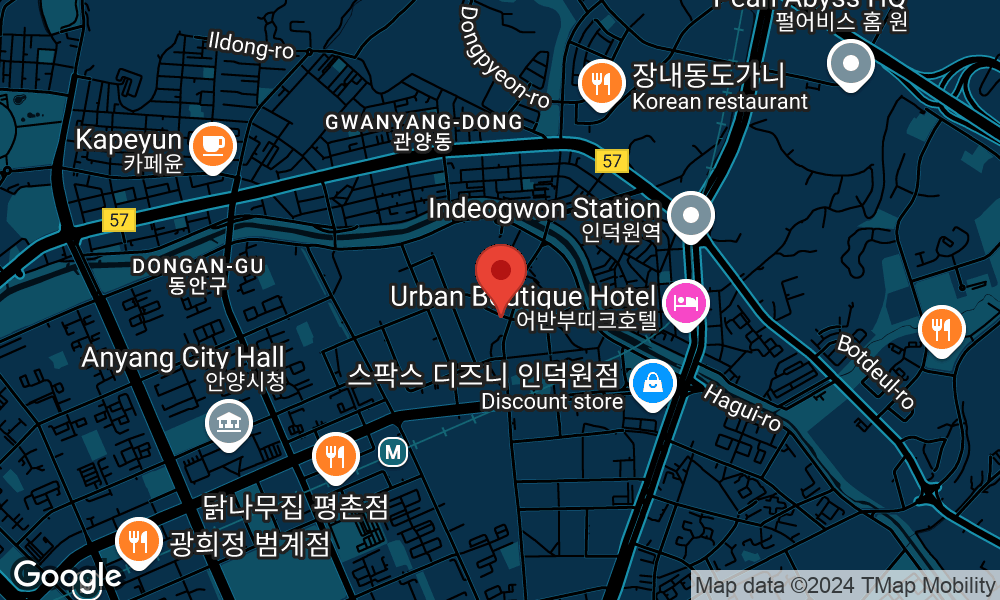Open the Discount store shopping marker
Screen dimensions: 1000x600
(652, 382)
